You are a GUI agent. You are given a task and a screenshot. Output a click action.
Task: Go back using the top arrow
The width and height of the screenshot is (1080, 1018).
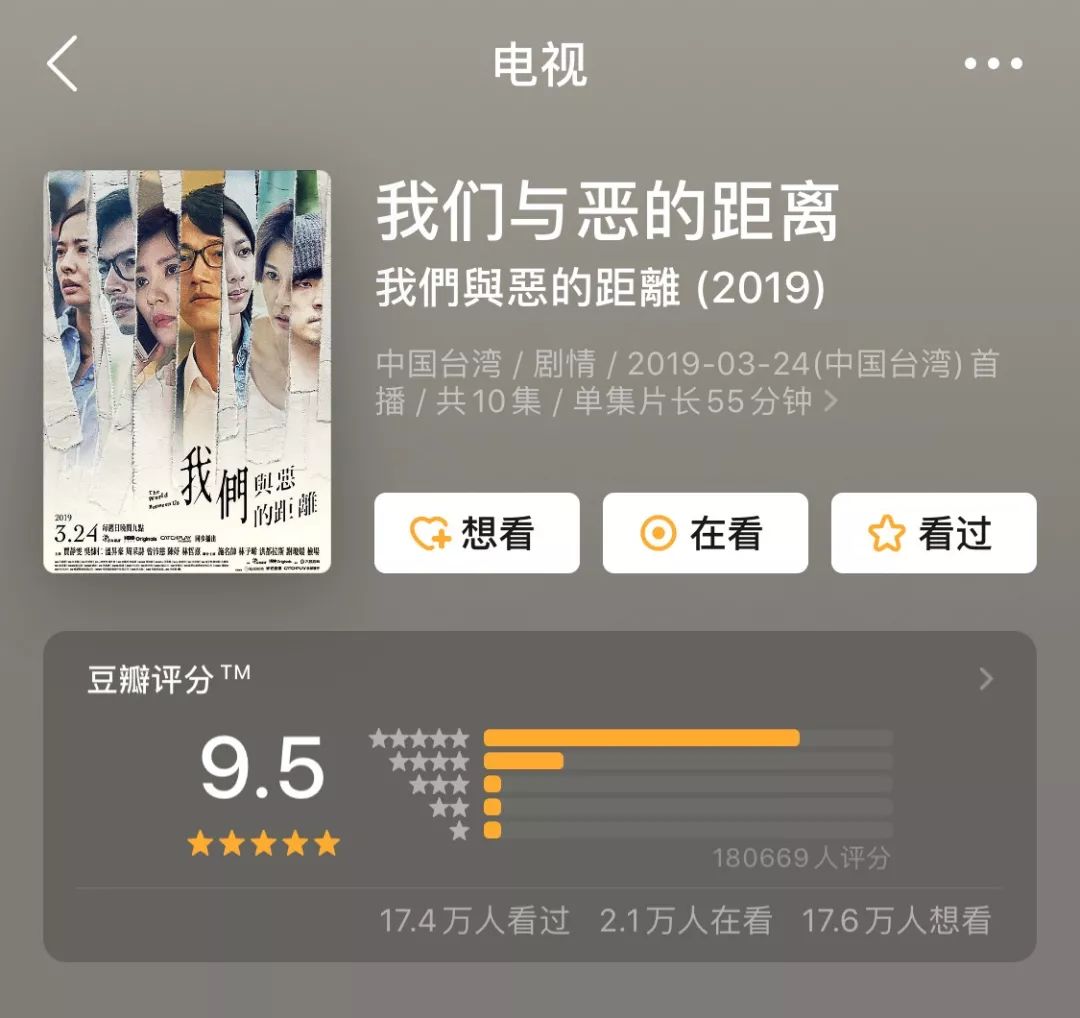tap(62, 64)
